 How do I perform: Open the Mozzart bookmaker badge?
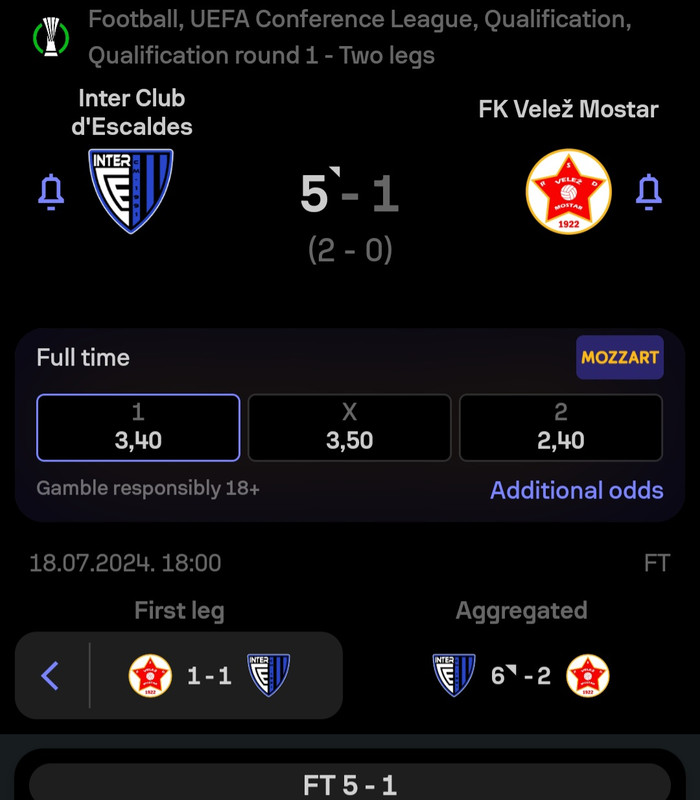[619, 357]
